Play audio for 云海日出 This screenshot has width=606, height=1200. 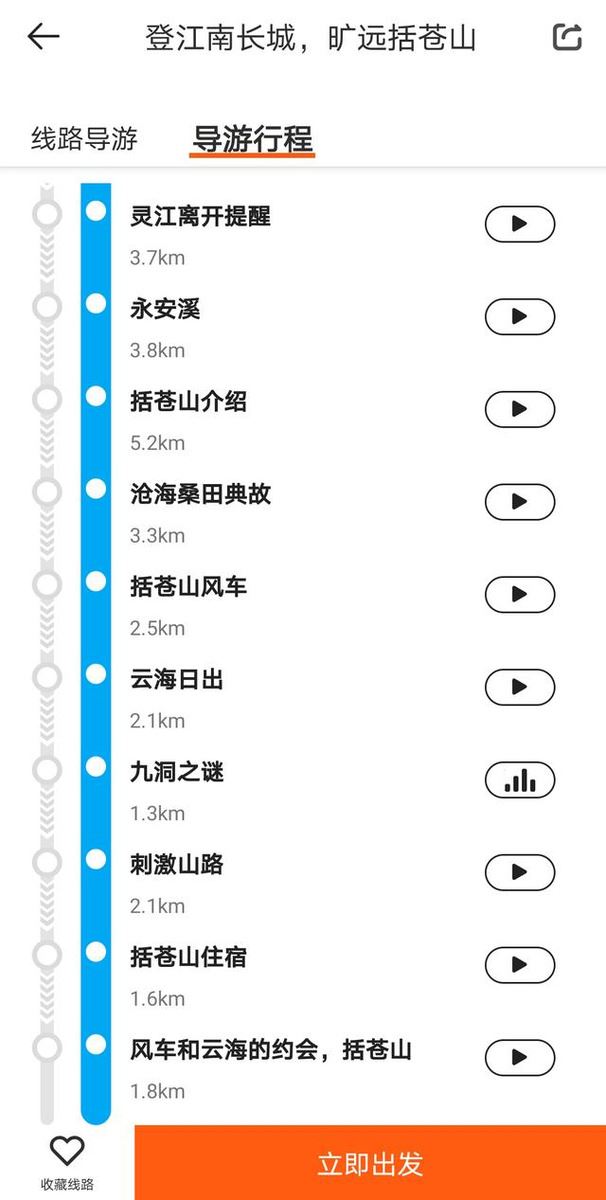coord(519,687)
